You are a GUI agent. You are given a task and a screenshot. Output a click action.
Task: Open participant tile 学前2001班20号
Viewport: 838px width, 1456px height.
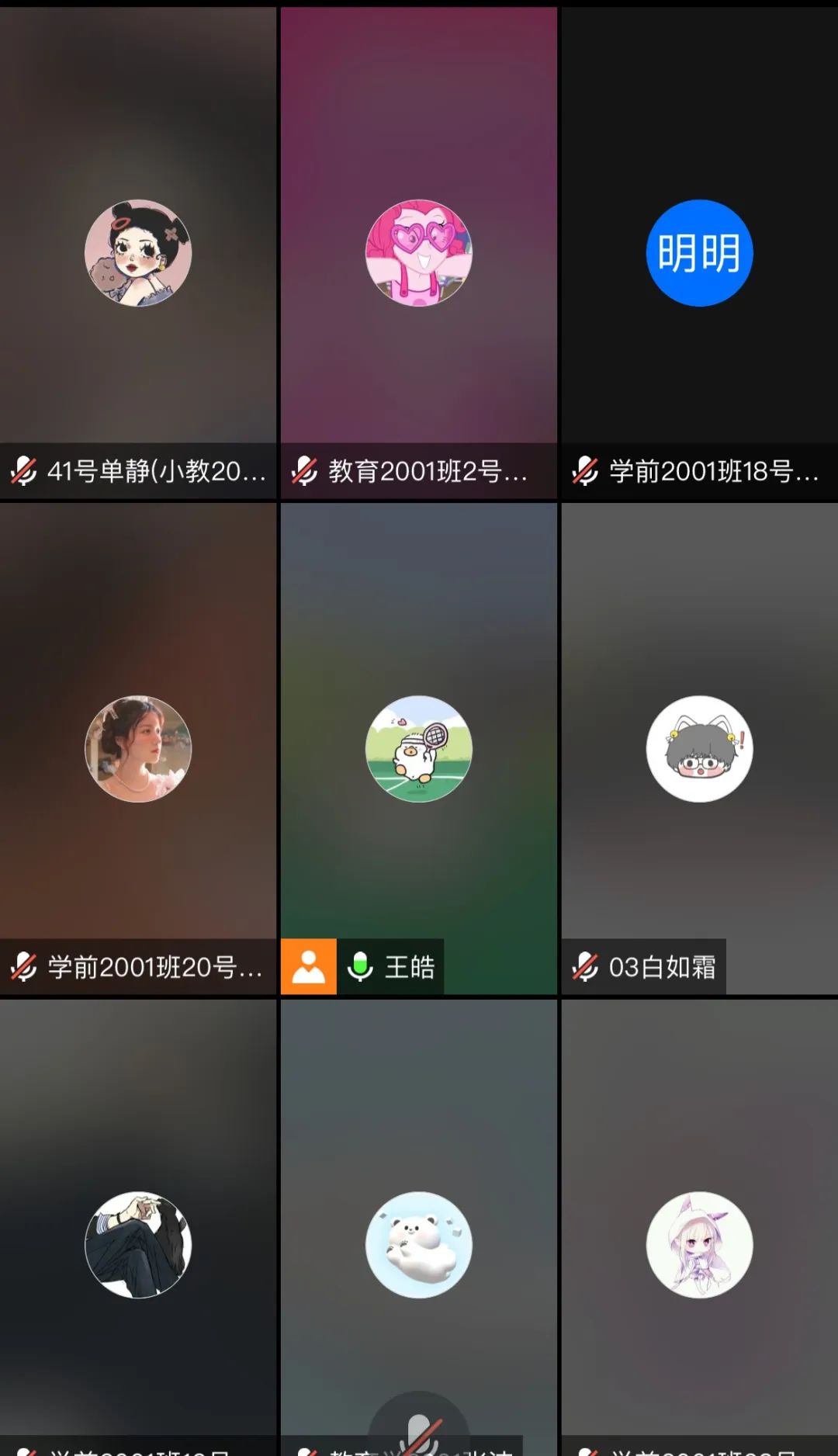pyautogui.click(x=138, y=748)
